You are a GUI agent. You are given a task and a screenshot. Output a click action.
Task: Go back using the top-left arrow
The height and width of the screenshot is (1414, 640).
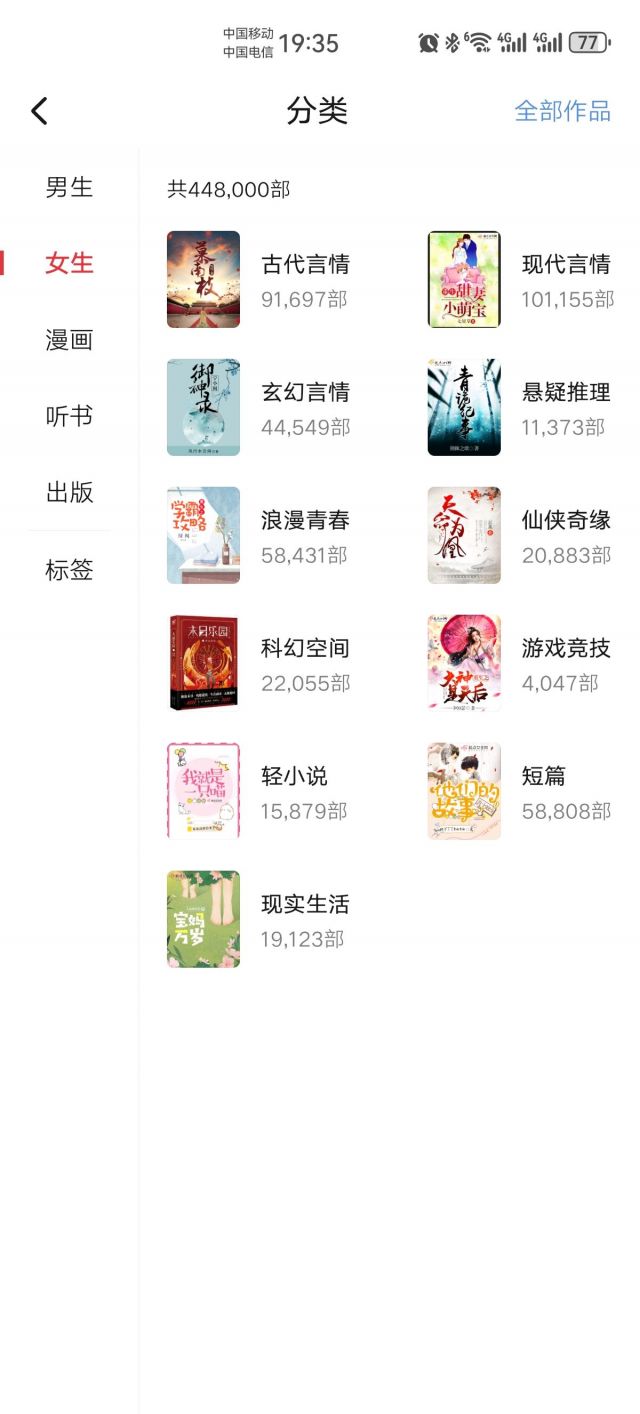tap(40, 111)
